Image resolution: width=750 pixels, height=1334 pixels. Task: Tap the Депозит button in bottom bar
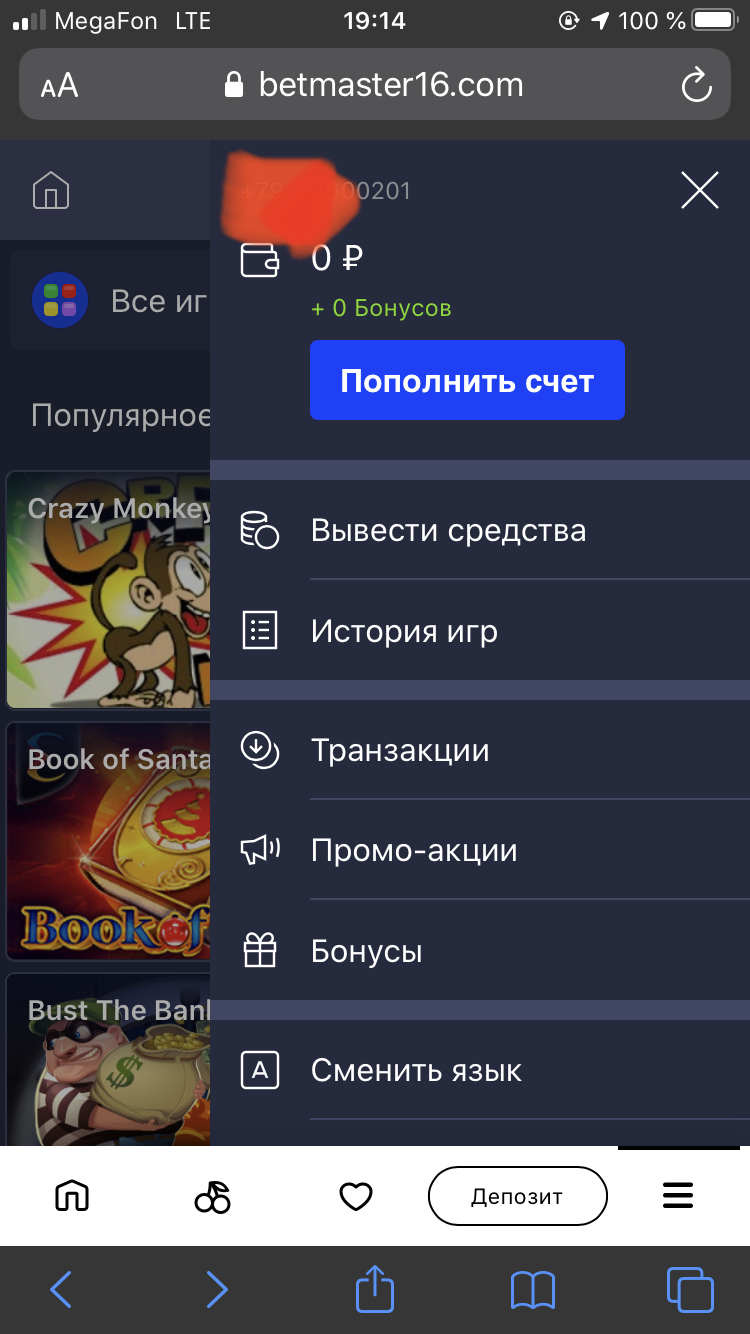pos(517,1196)
